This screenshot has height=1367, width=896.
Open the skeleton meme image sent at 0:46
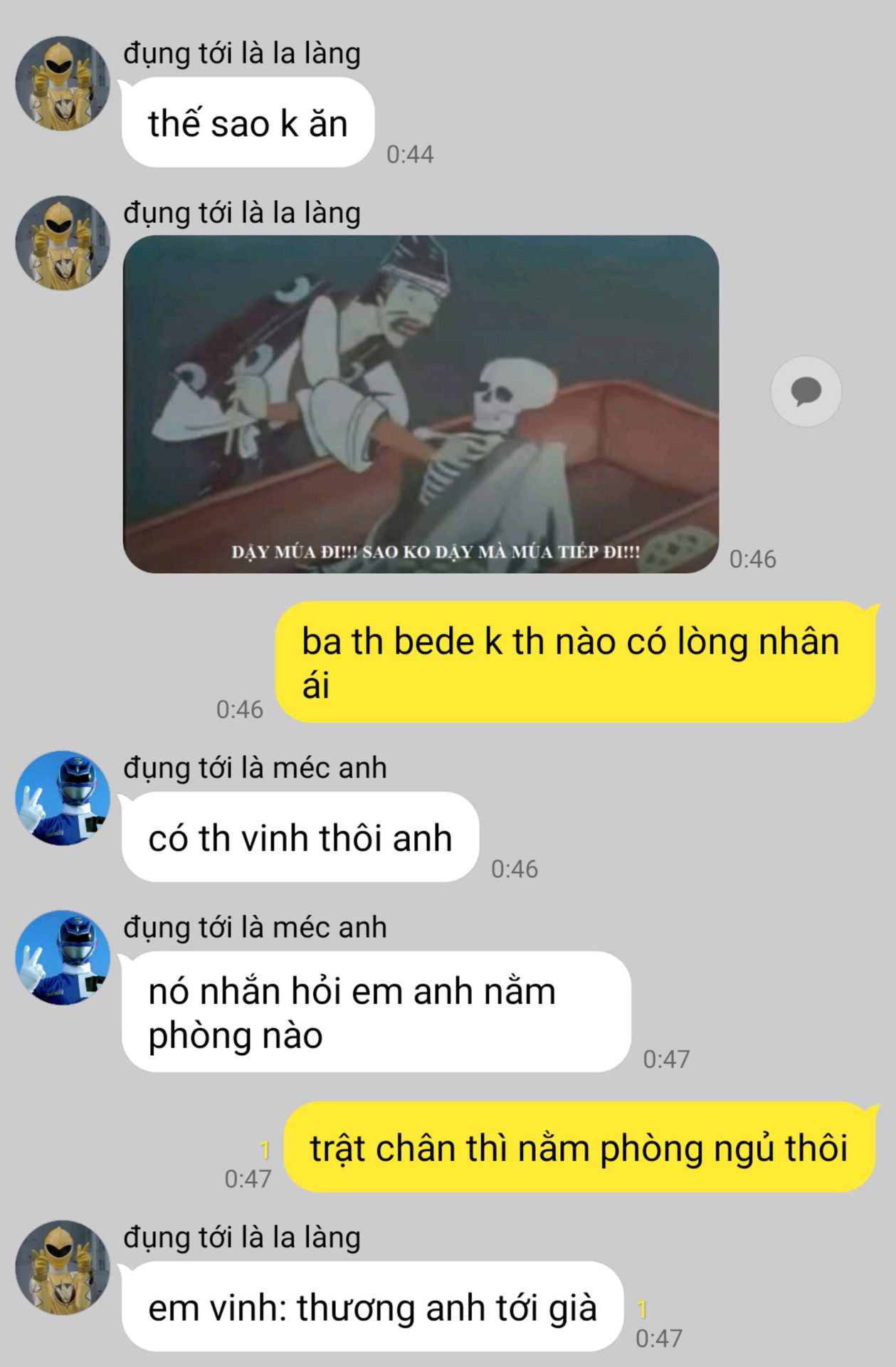[421, 404]
